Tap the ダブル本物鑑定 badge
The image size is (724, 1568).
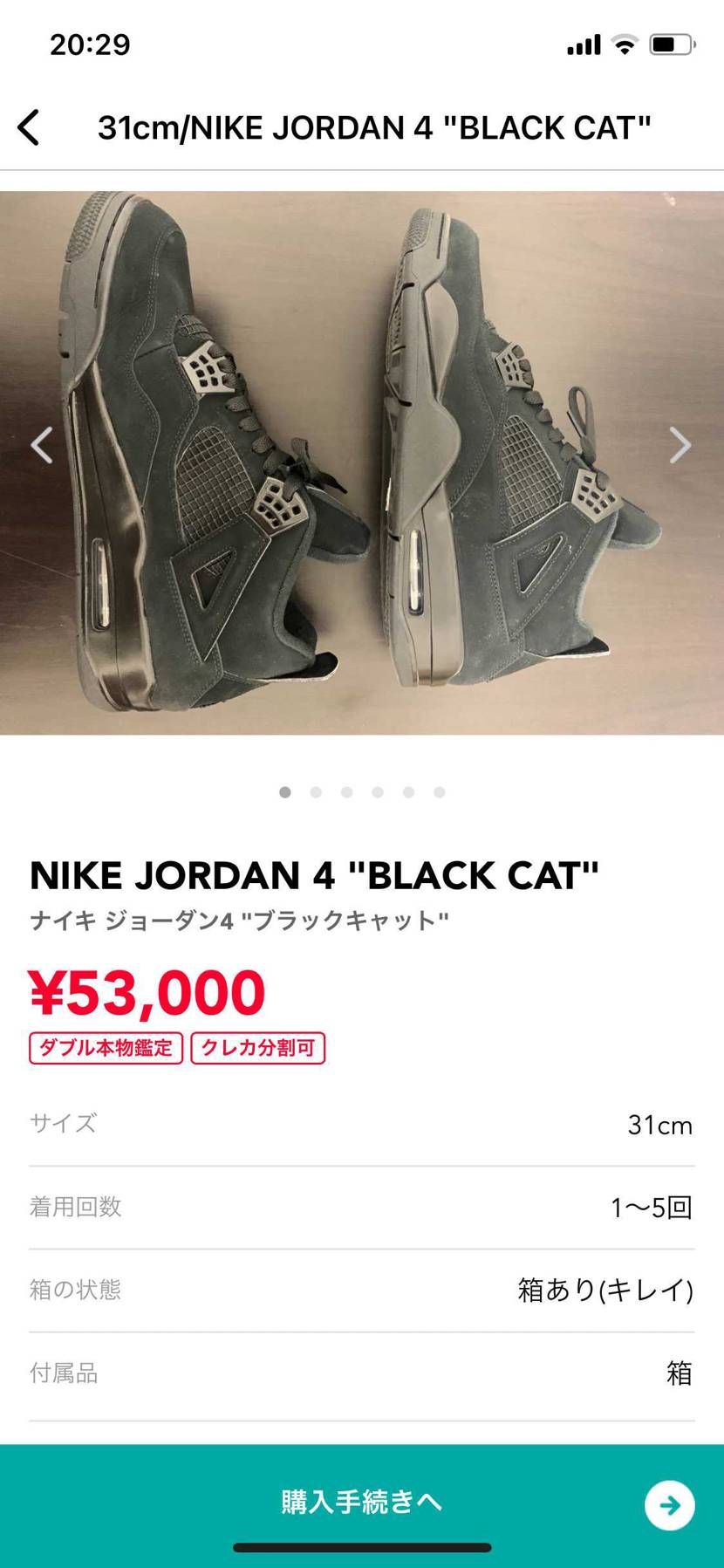(x=106, y=1048)
